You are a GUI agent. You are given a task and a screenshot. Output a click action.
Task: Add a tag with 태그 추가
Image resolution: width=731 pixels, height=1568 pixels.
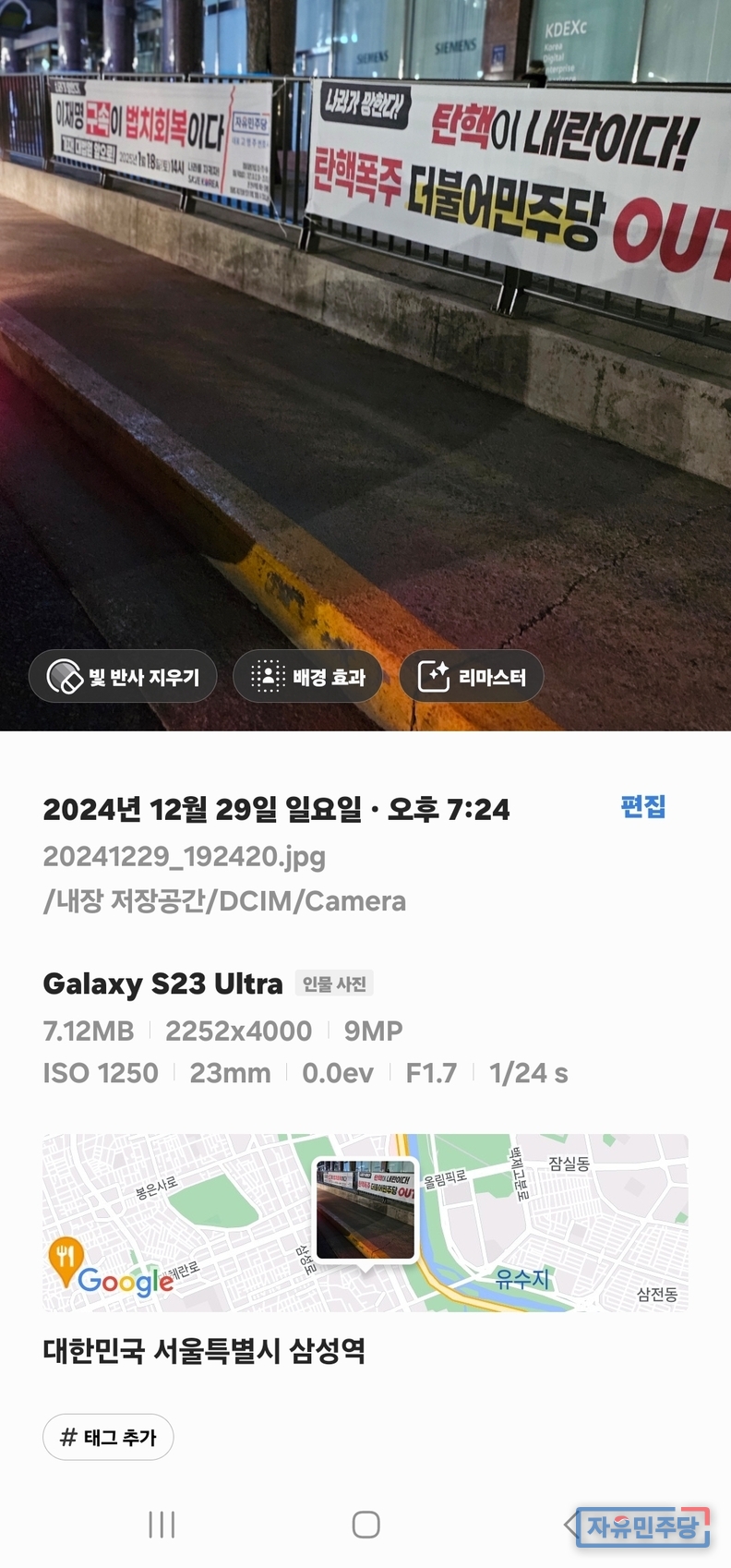coord(108,1437)
